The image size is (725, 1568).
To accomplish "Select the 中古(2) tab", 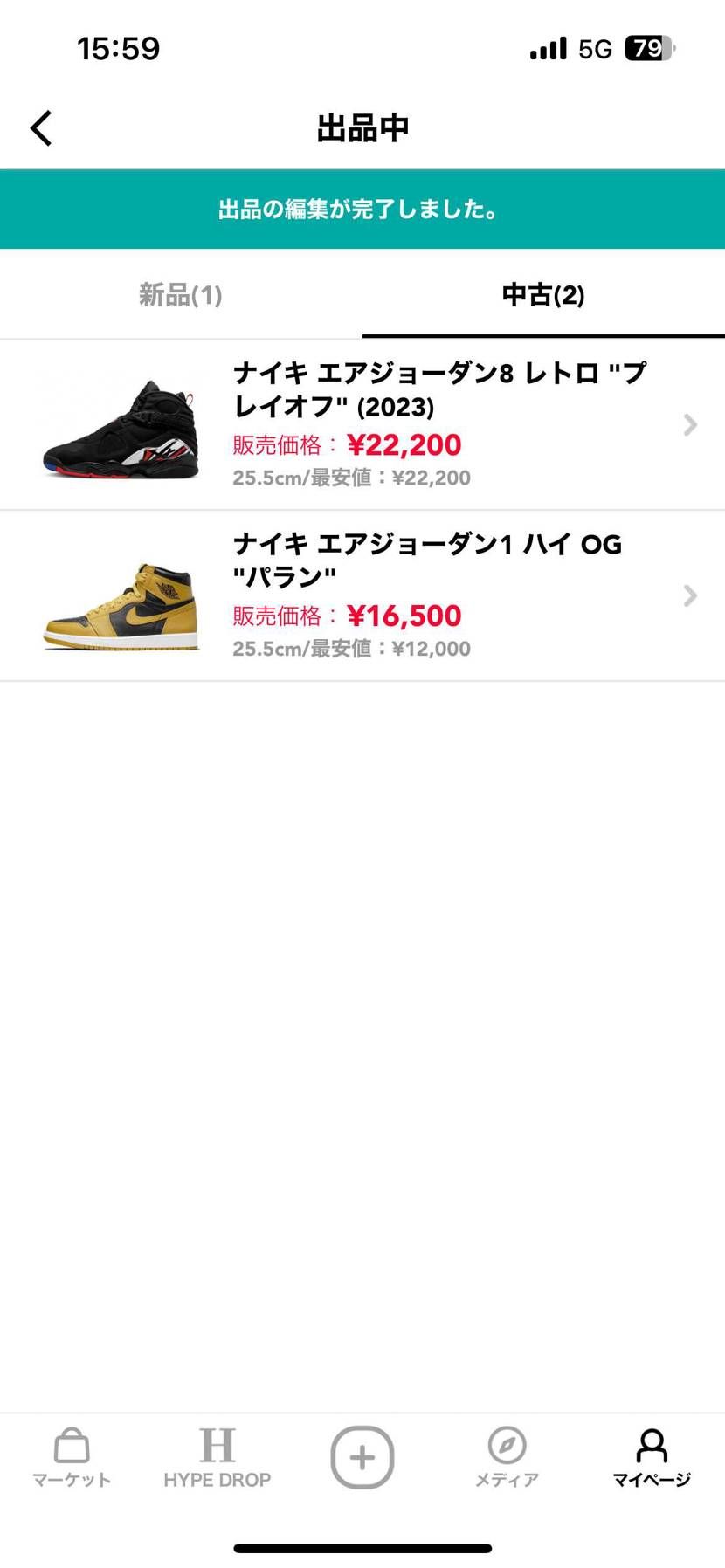I will click(x=543, y=295).
